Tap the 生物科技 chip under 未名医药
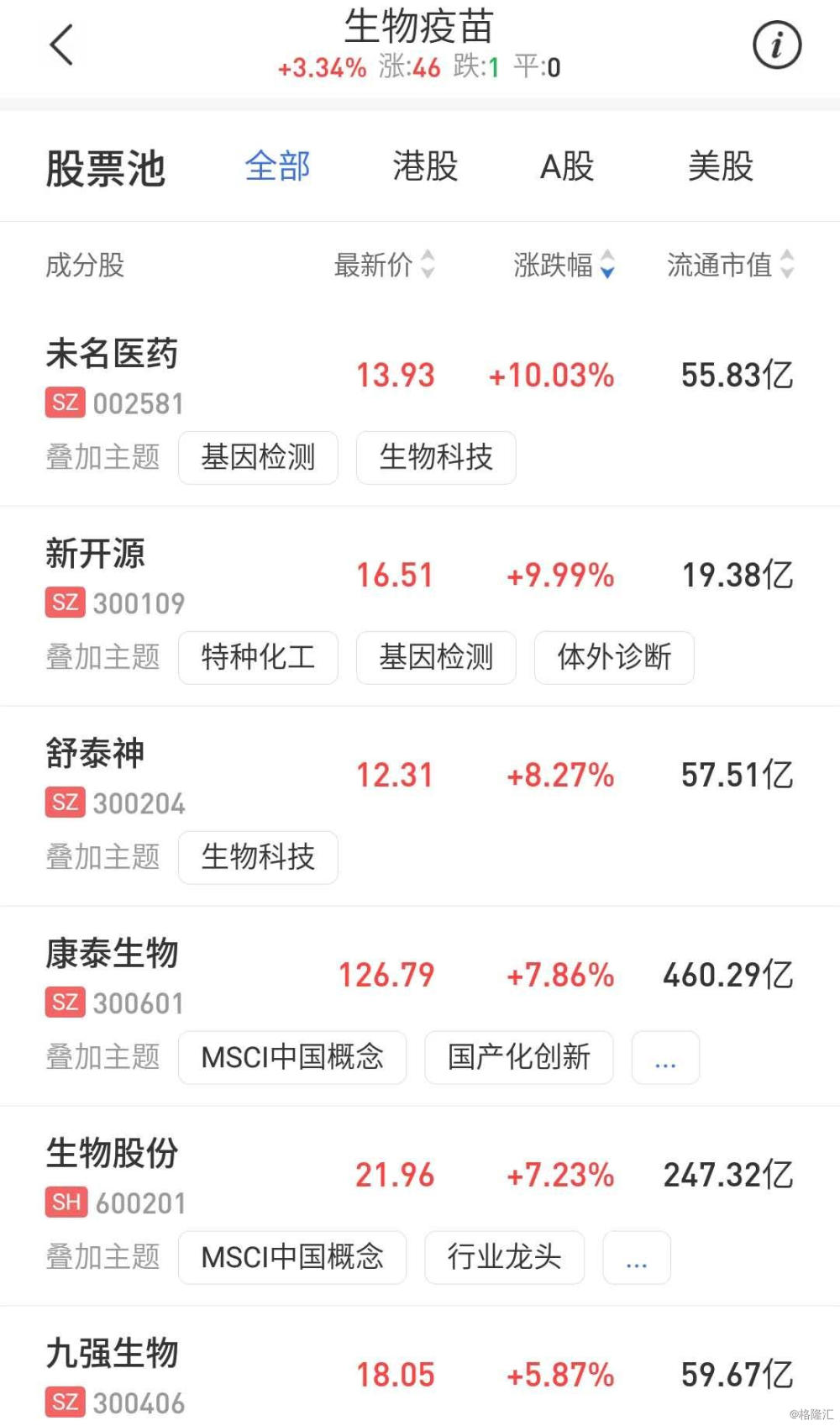This screenshot has width=840, height=1426. pos(436,457)
